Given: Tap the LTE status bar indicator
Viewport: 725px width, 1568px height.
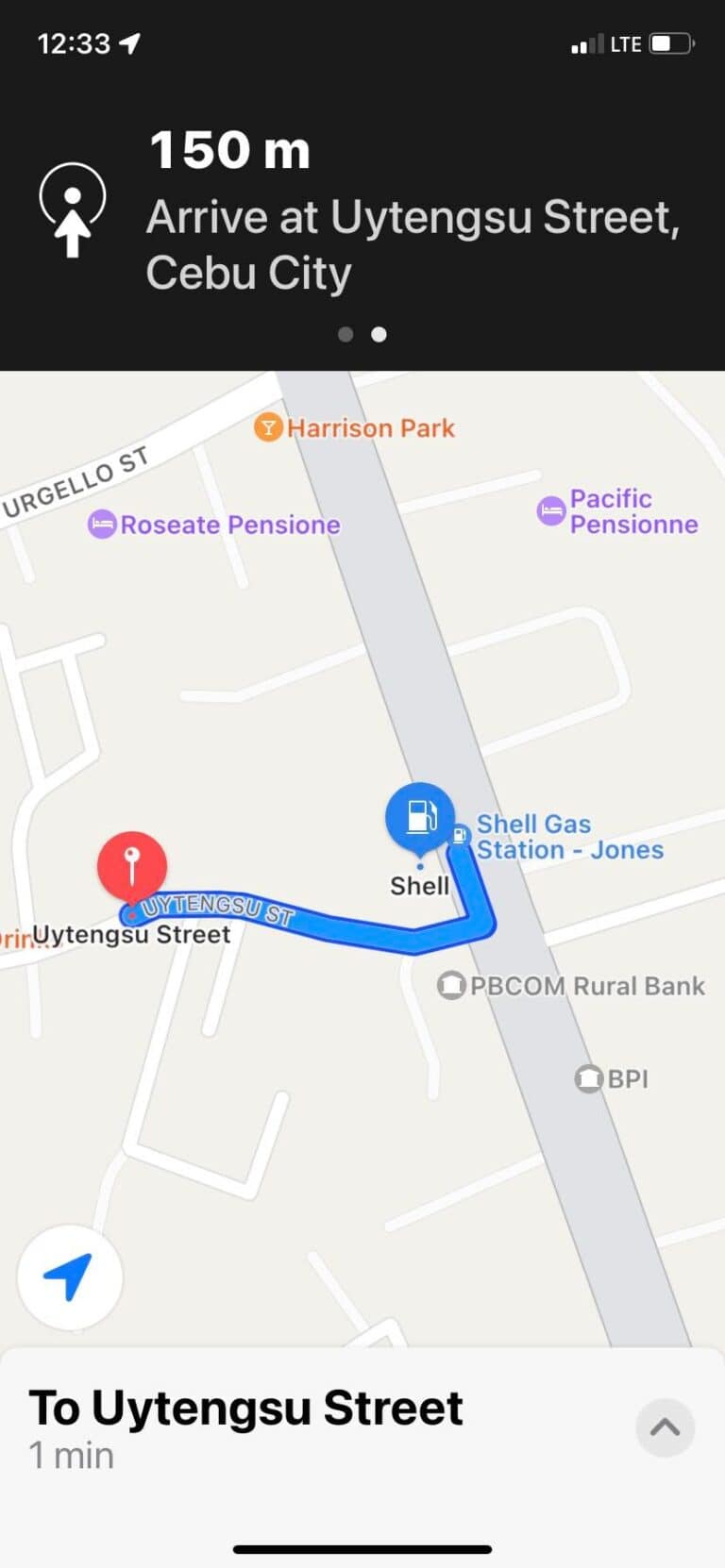Looking at the screenshot, I should [625, 42].
